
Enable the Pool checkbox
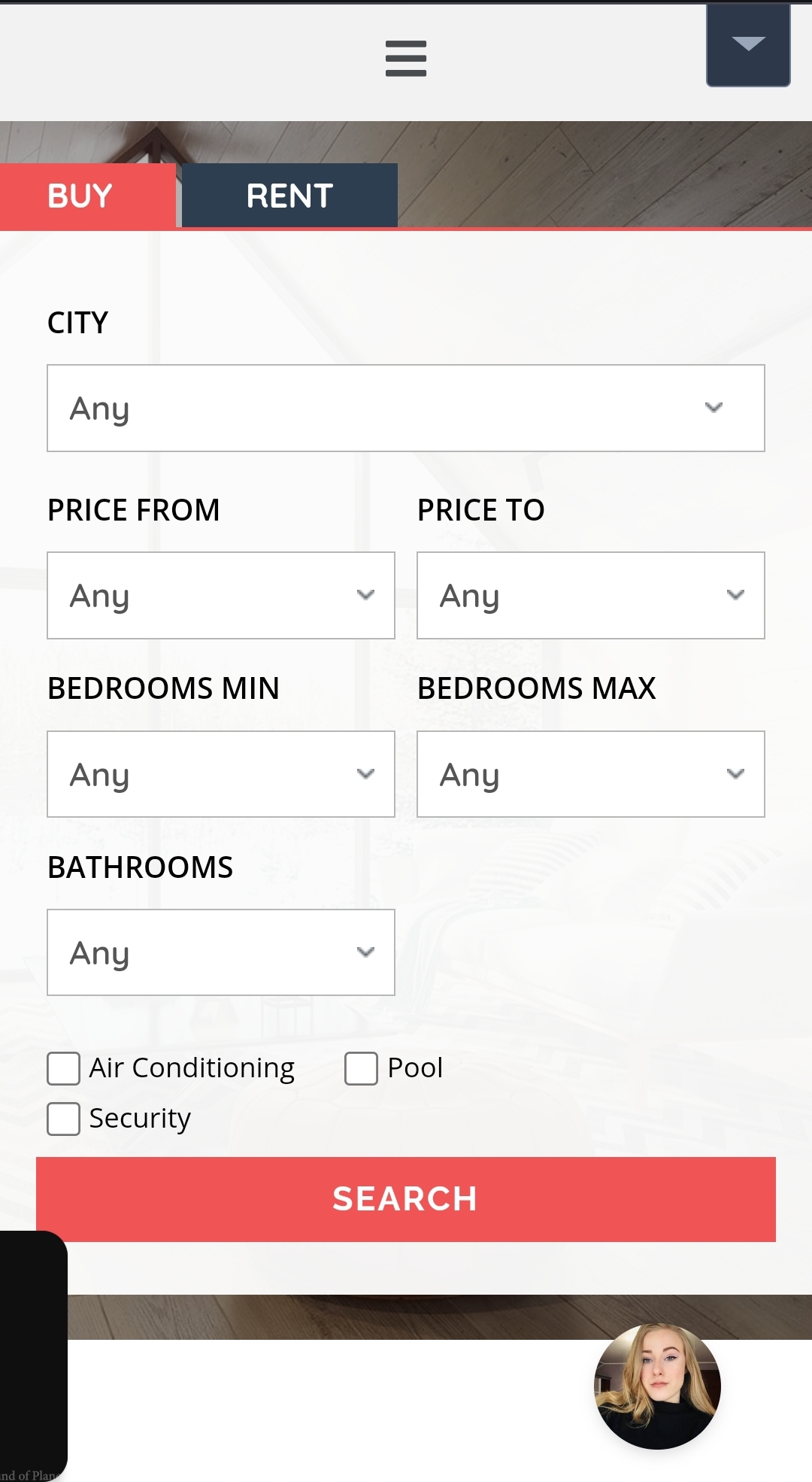click(361, 1068)
